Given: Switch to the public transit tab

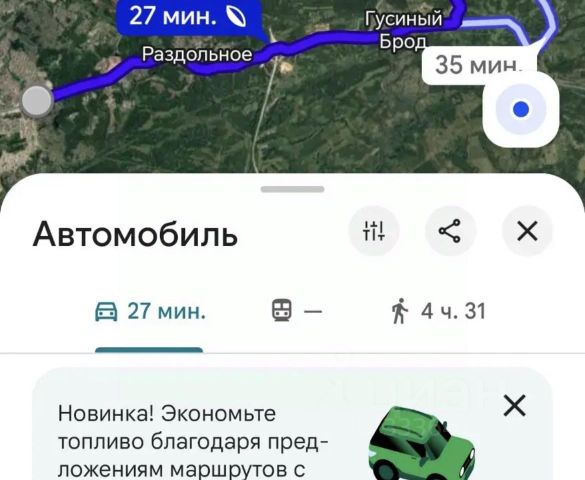Looking at the screenshot, I should pos(297,311).
